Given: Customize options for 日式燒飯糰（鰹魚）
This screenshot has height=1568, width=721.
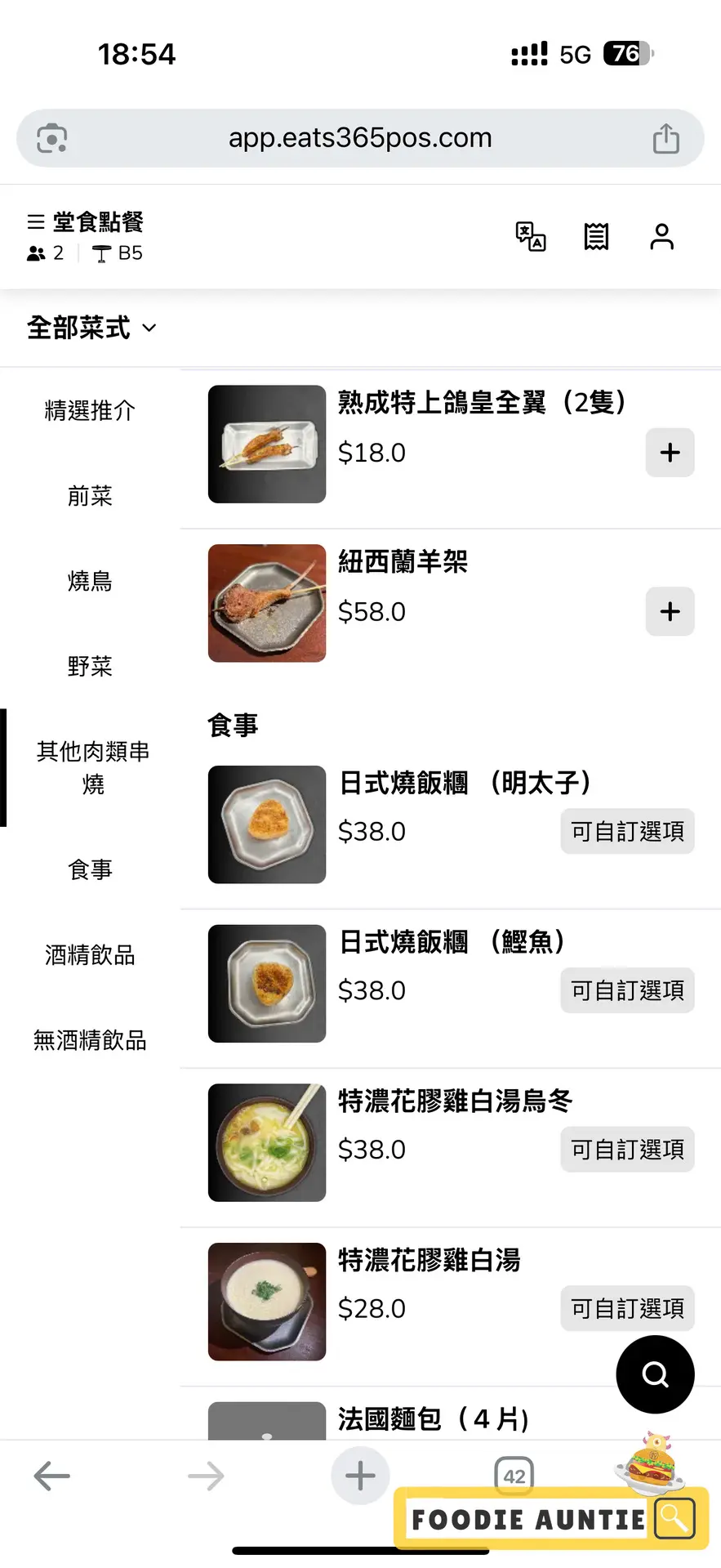Looking at the screenshot, I should coord(627,991).
